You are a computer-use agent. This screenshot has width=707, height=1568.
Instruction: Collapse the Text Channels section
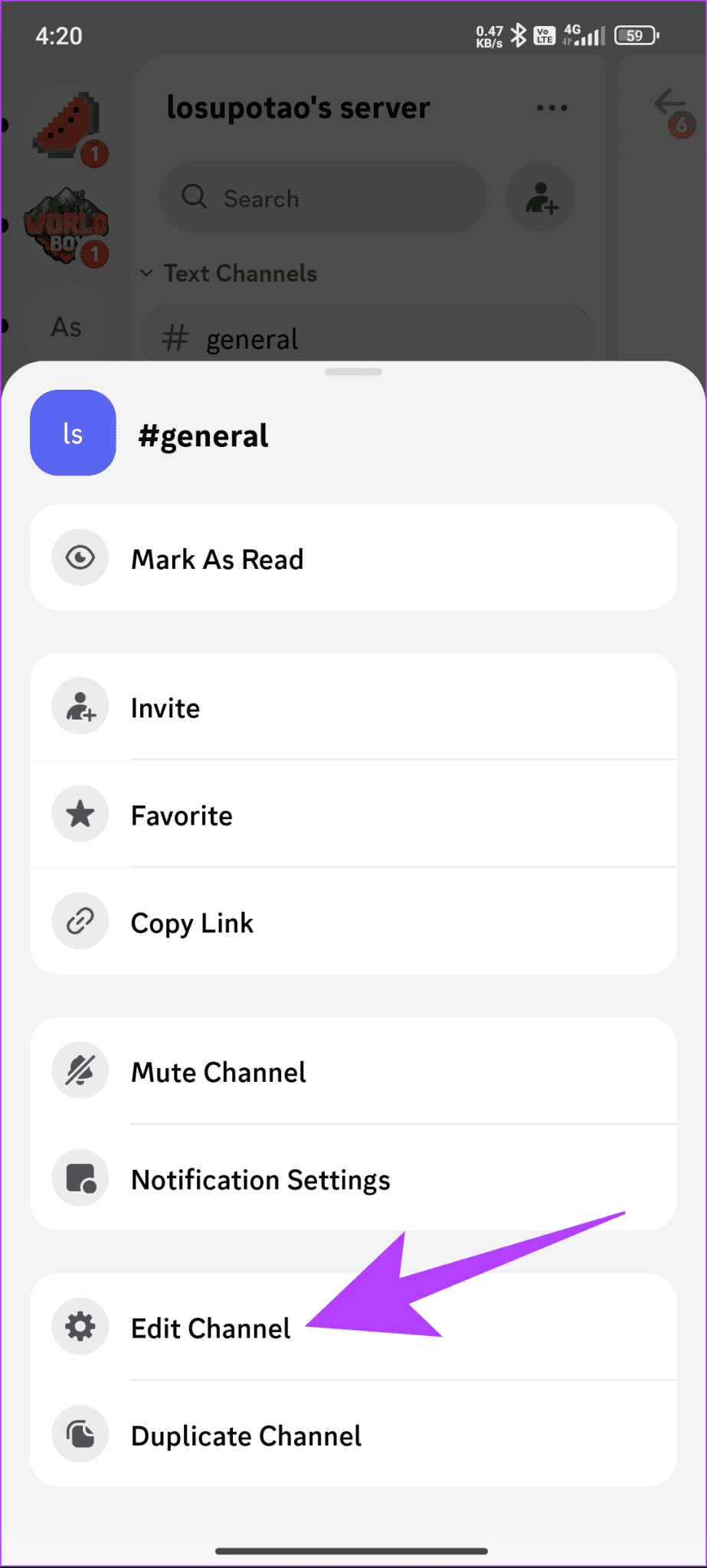click(147, 273)
